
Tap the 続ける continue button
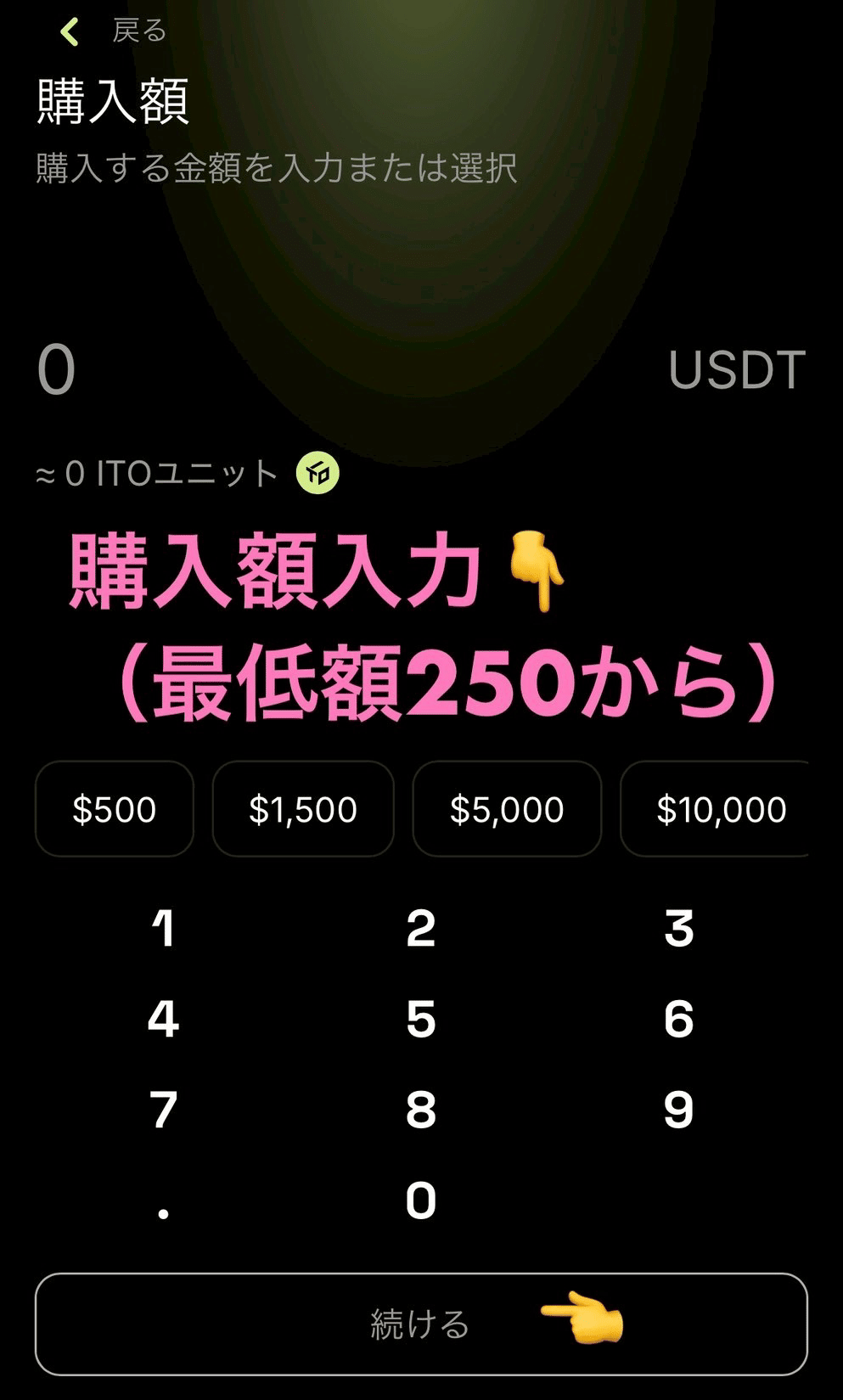coord(421,1323)
